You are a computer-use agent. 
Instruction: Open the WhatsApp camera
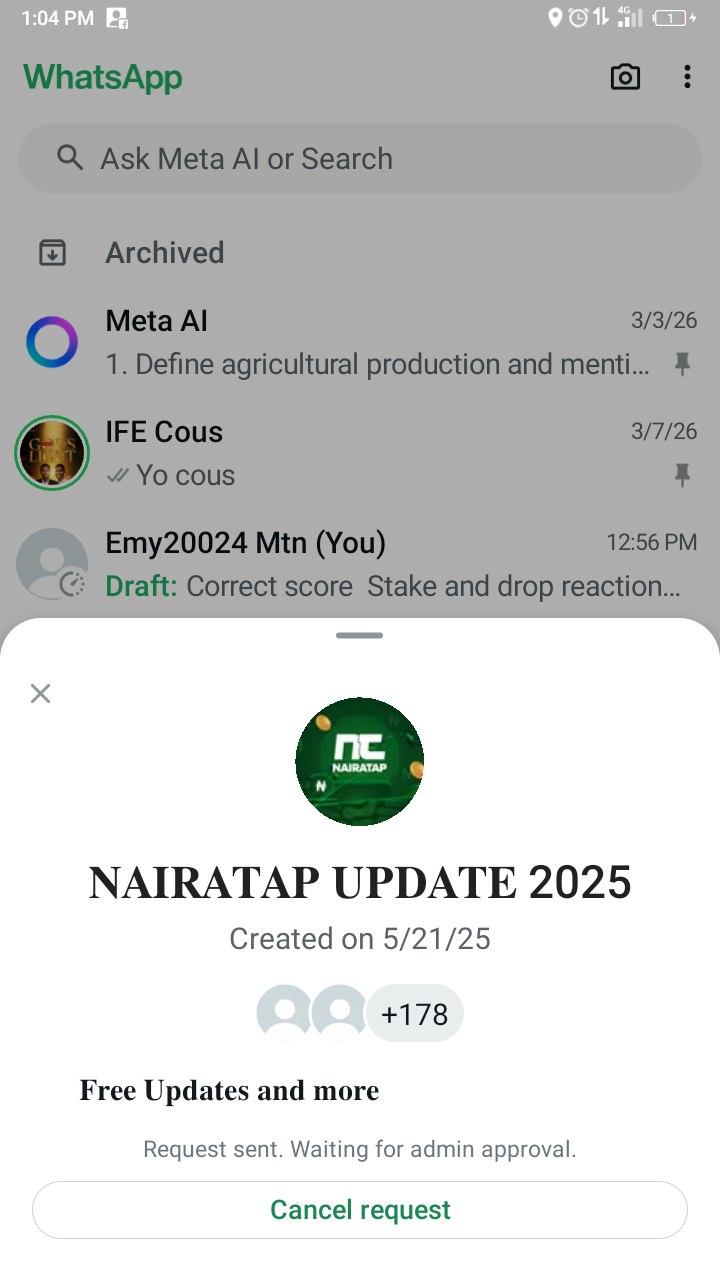coord(625,77)
